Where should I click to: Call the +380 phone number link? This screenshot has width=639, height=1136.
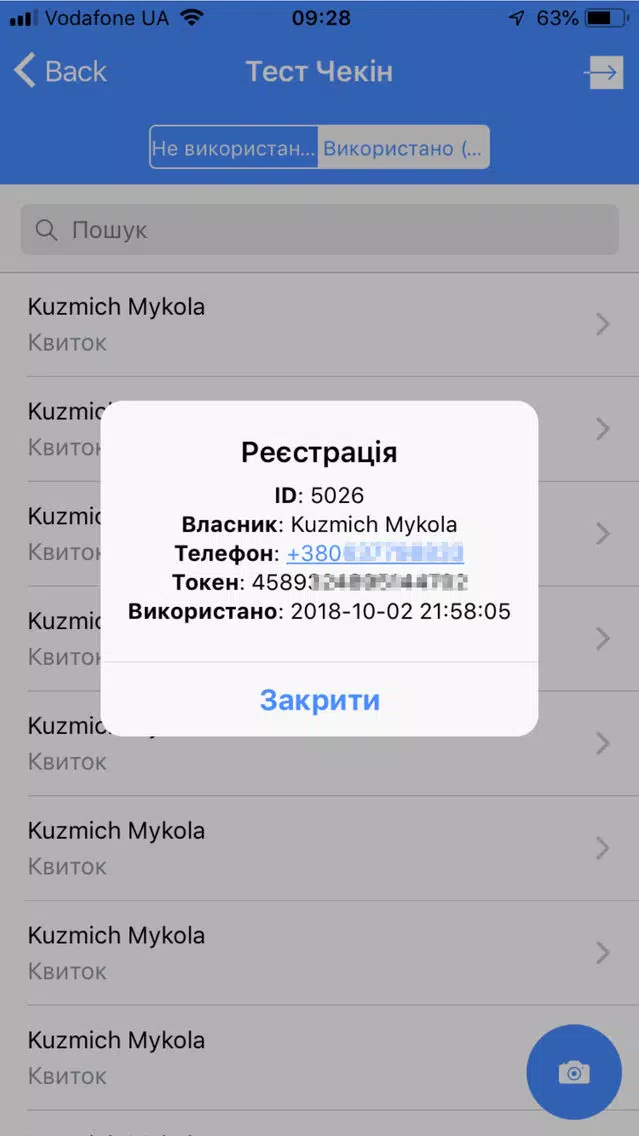click(x=375, y=554)
